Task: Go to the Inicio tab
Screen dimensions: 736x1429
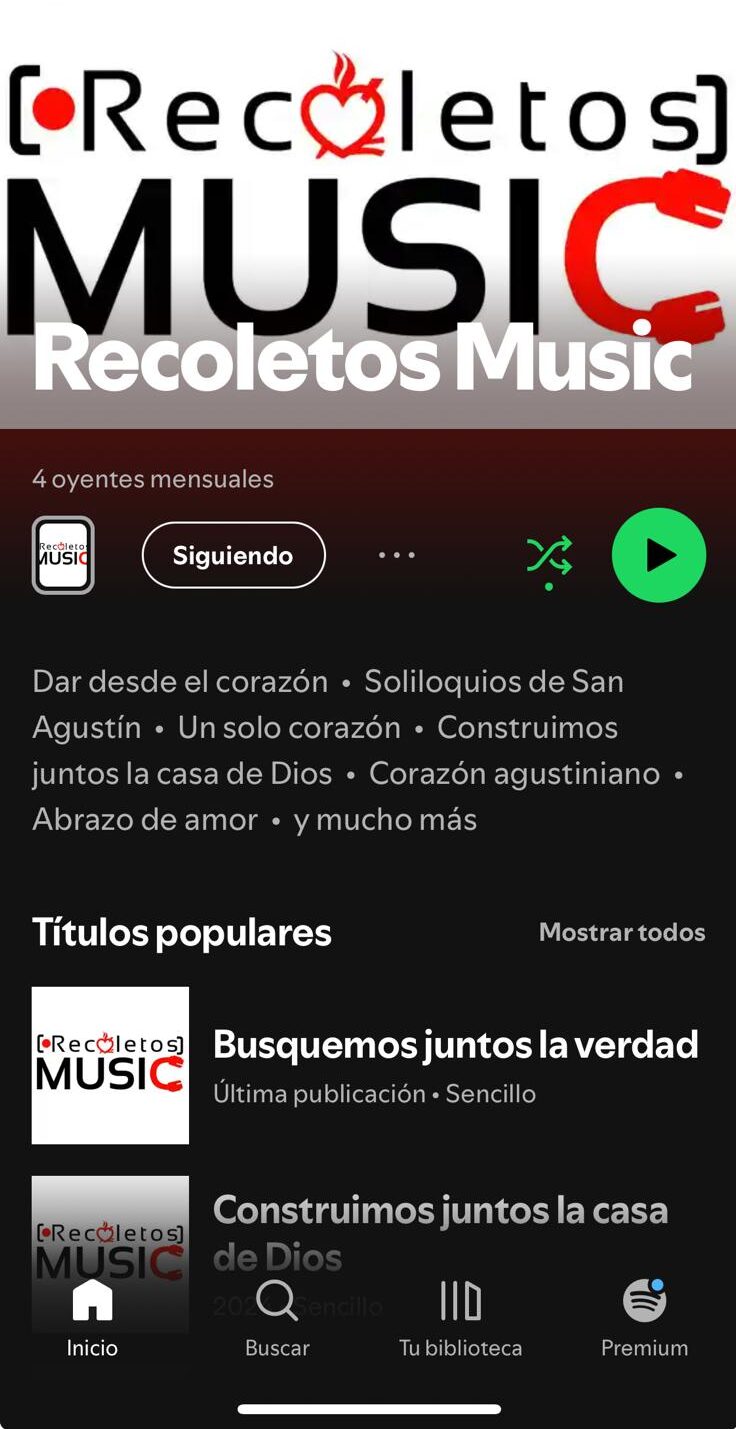Action: [x=92, y=1318]
